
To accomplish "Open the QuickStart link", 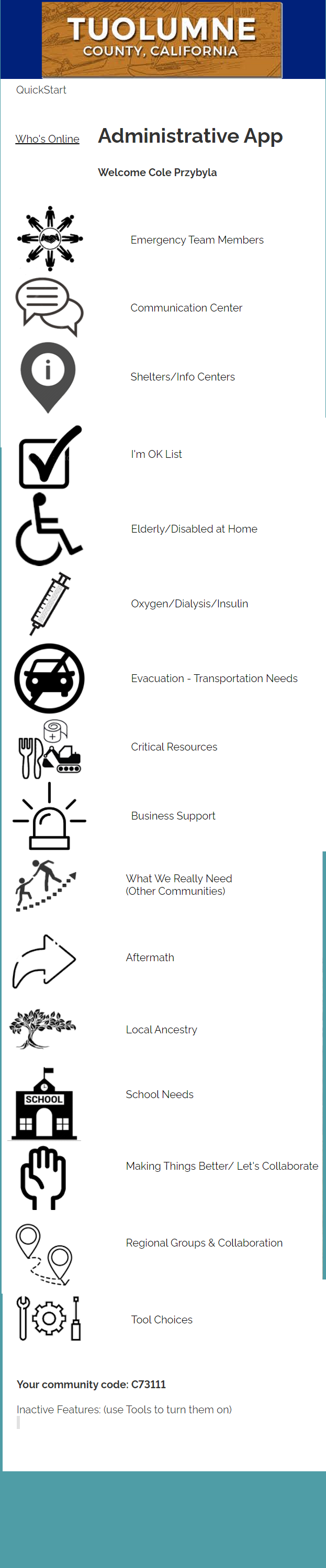I will tap(41, 90).
